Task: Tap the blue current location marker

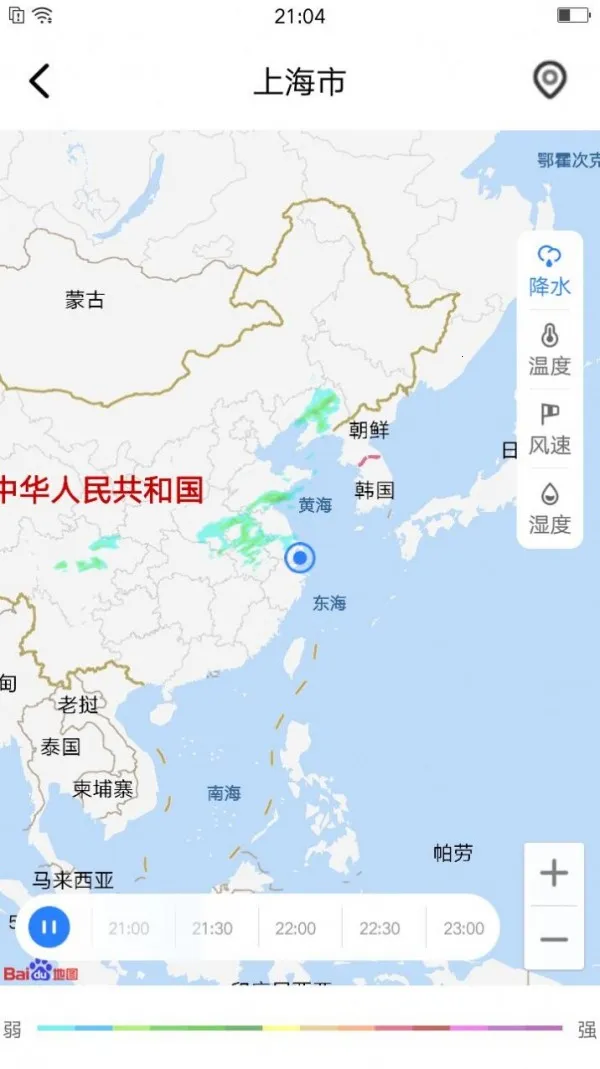Action: pos(300,558)
